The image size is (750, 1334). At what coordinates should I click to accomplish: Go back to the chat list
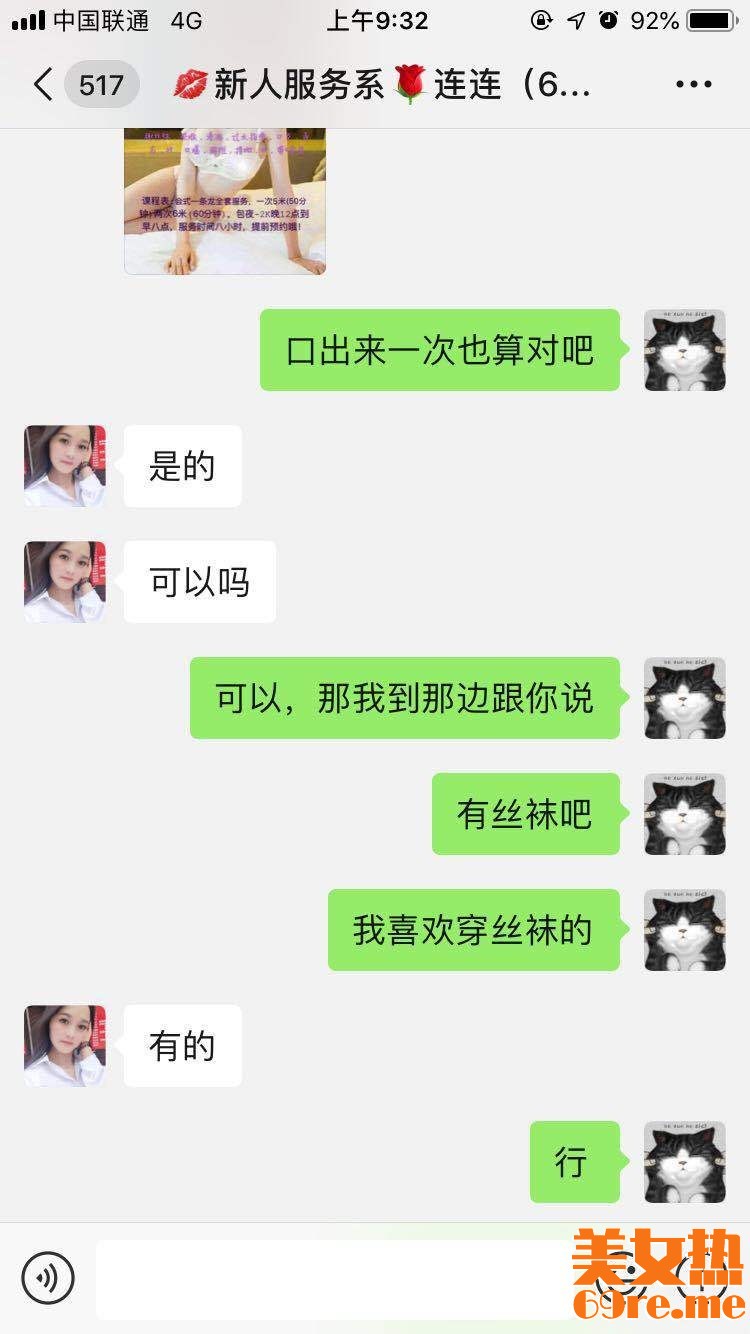44,86
